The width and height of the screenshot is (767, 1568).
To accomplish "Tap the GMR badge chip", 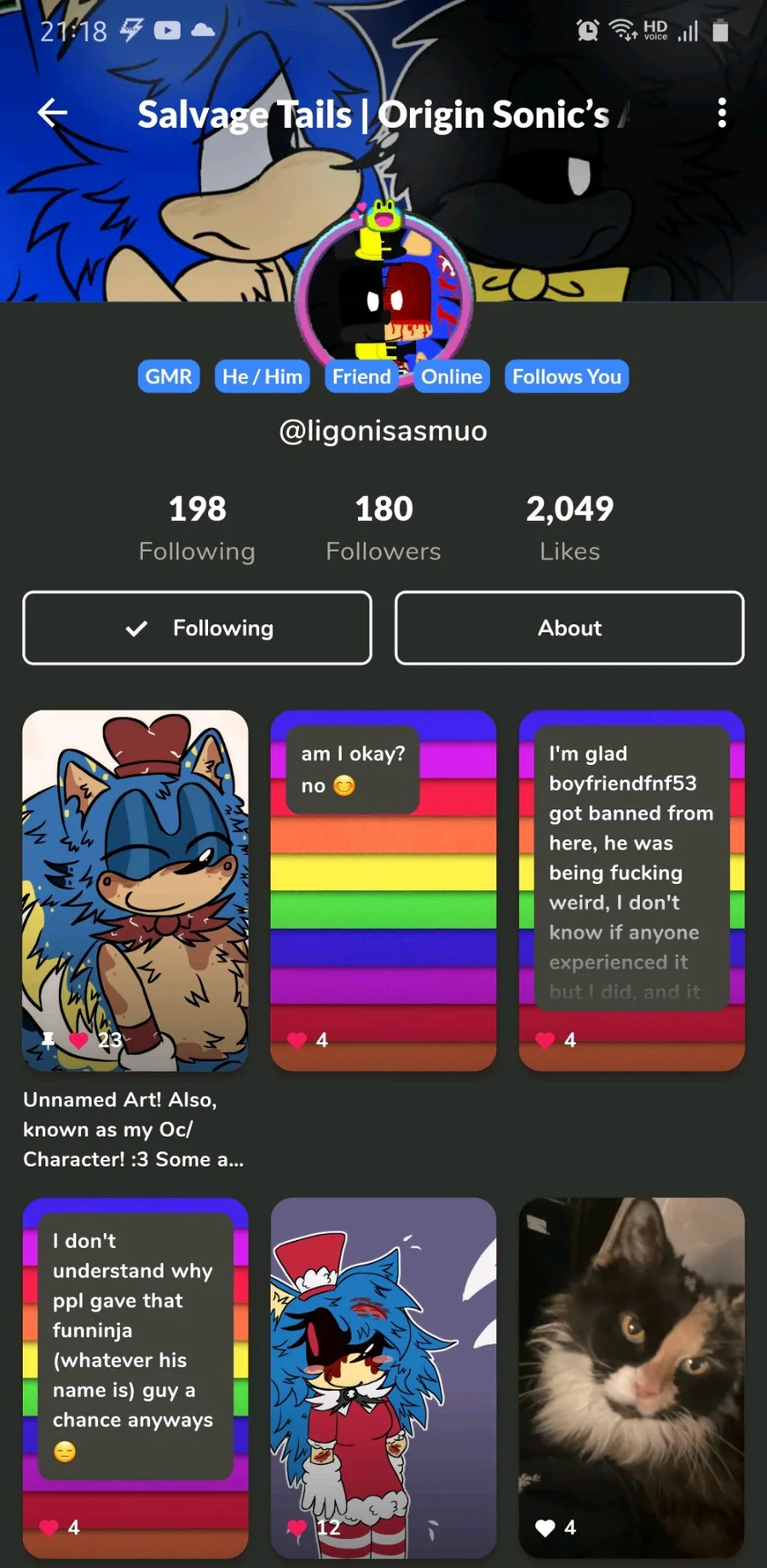I will click(x=169, y=376).
